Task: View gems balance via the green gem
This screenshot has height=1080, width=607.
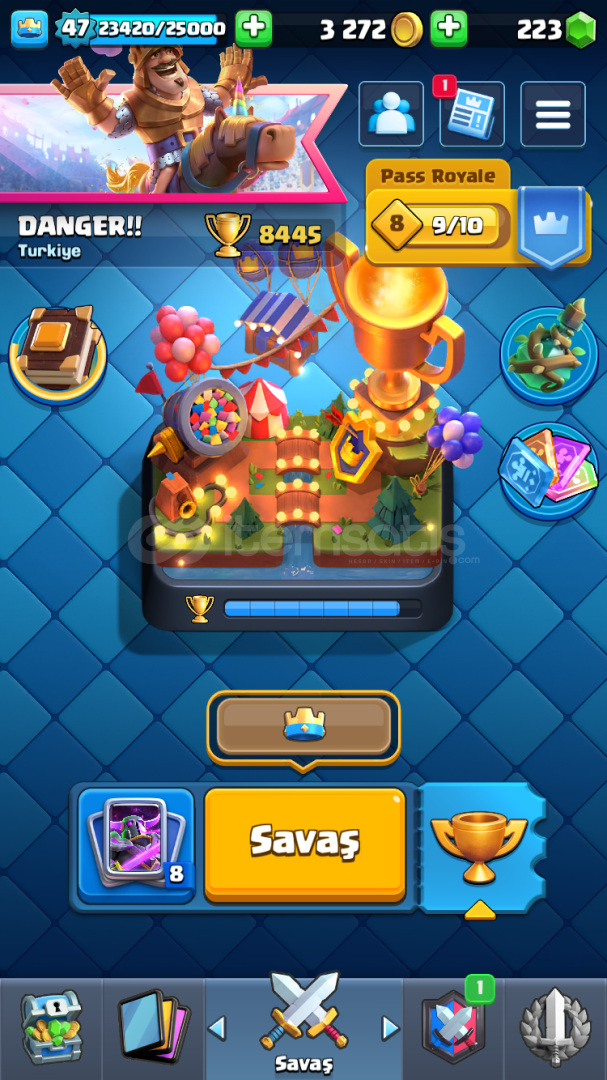Action: 580,29
